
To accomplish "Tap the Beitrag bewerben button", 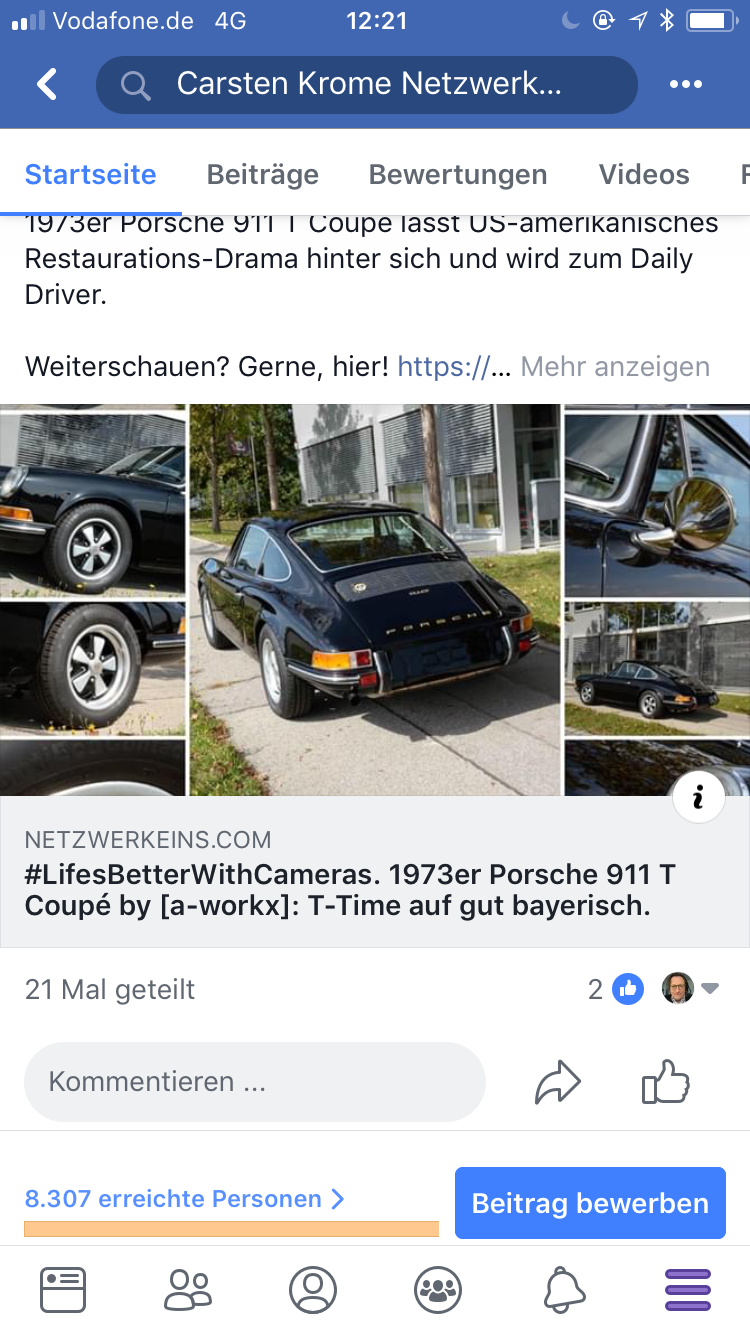I will pyautogui.click(x=590, y=1203).
